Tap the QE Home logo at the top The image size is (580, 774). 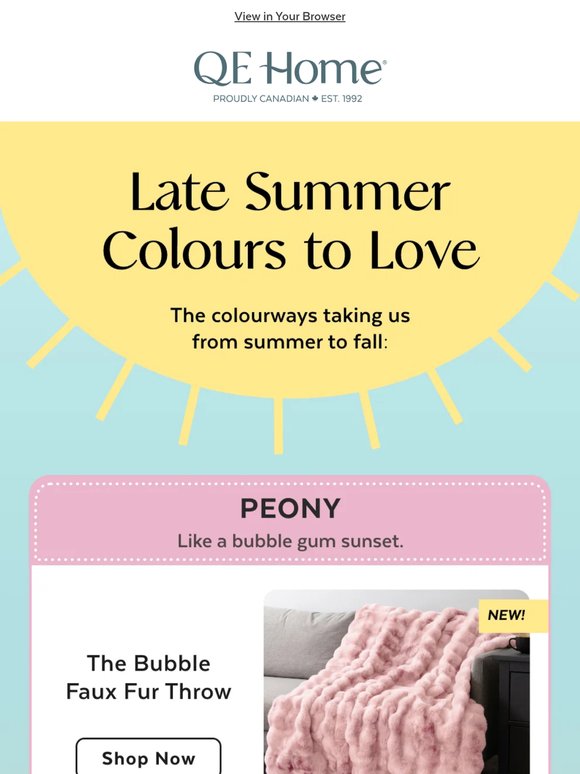tap(290, 77)
